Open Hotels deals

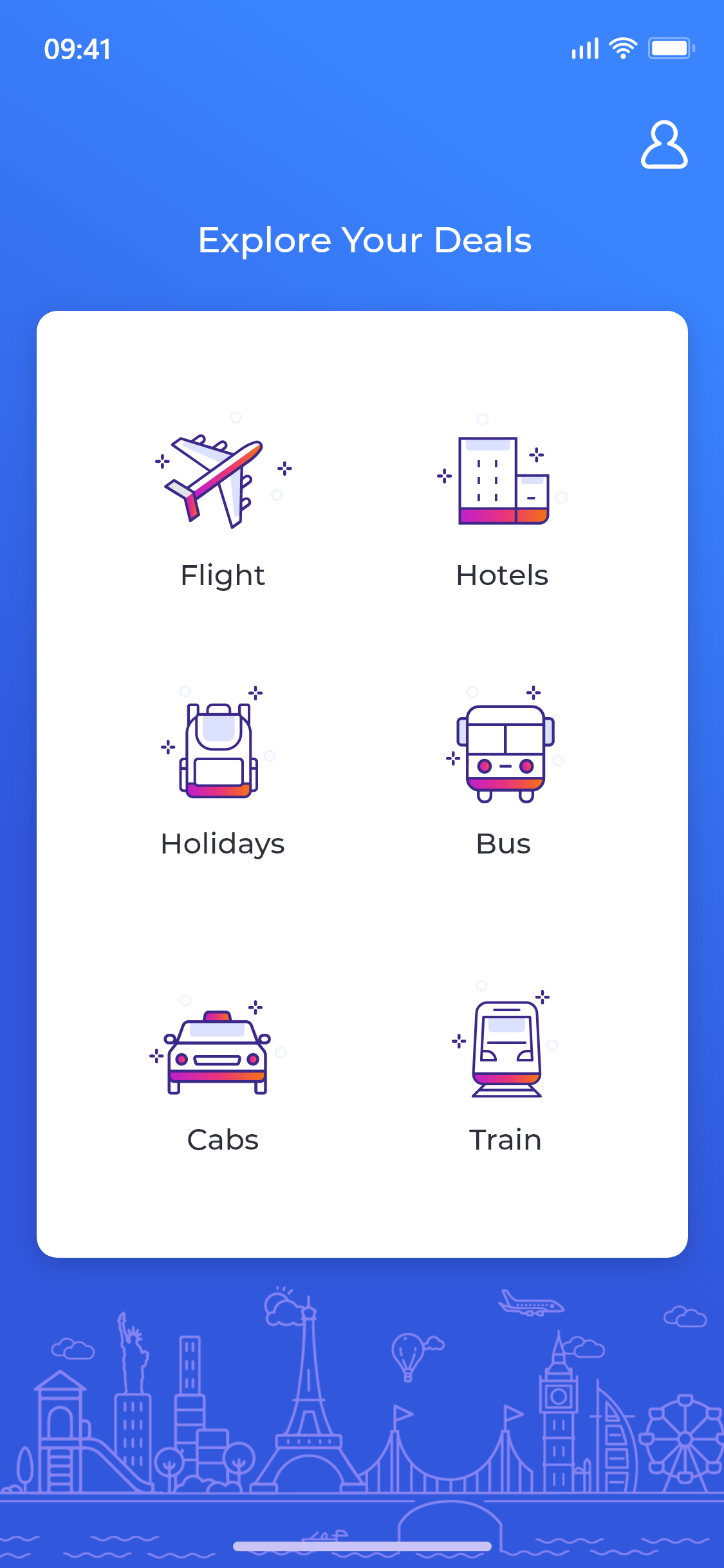(503, 501)
